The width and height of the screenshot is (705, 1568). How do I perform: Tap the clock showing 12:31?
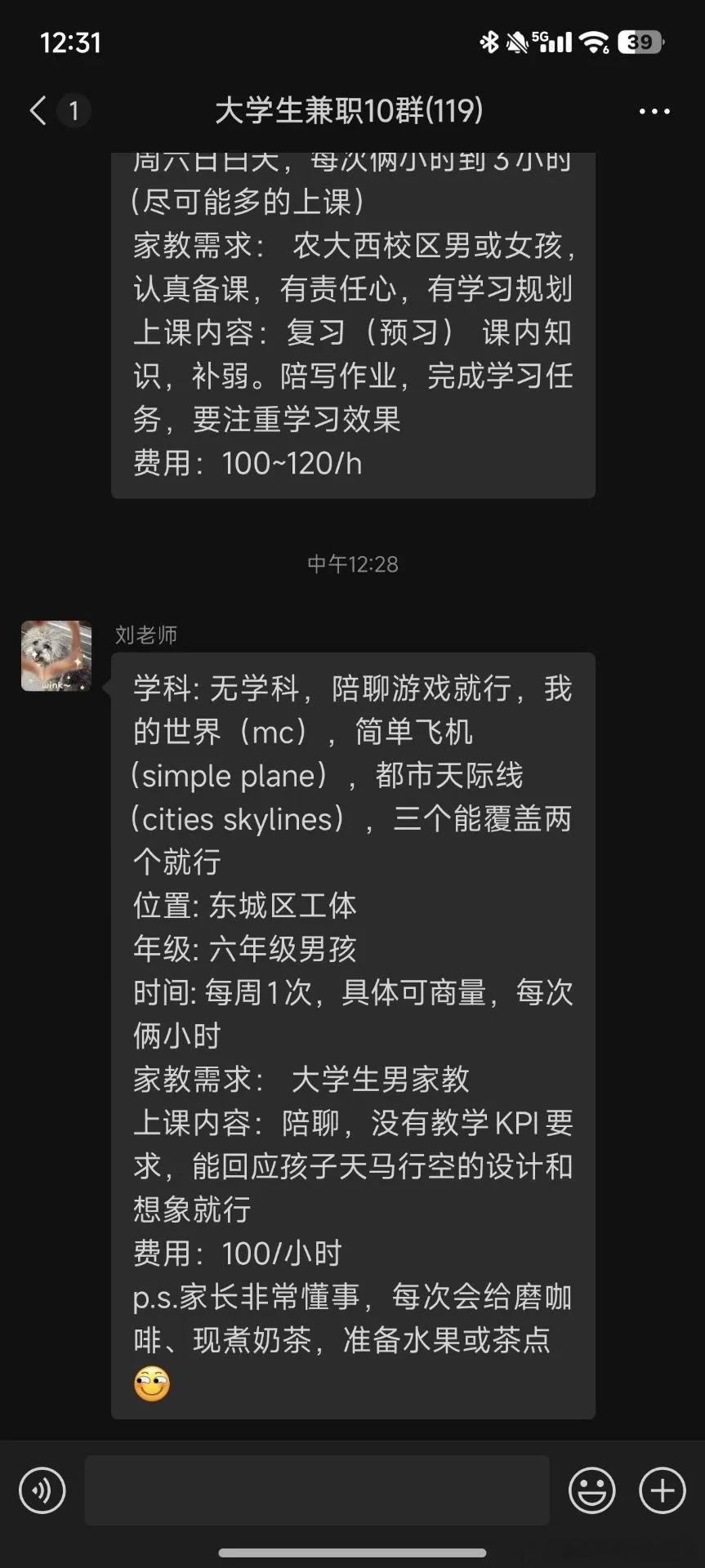[71, 42]
